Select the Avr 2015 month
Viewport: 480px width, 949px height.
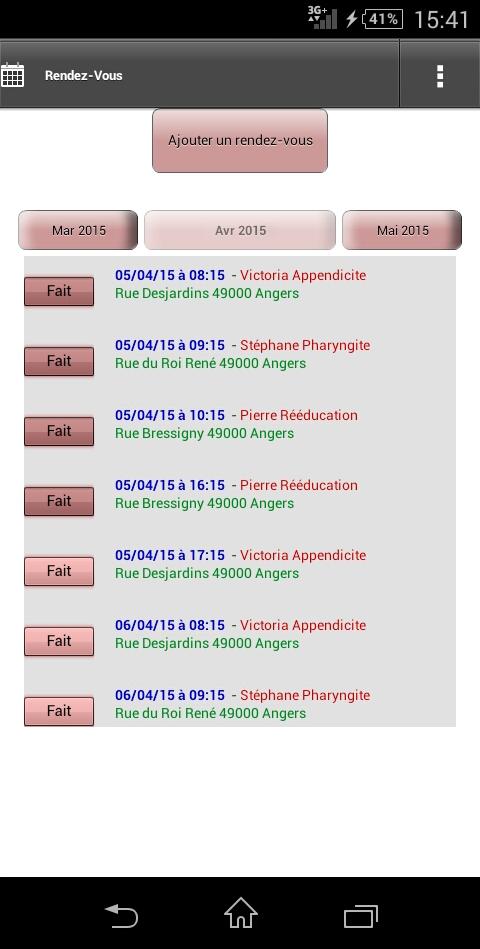240,230
